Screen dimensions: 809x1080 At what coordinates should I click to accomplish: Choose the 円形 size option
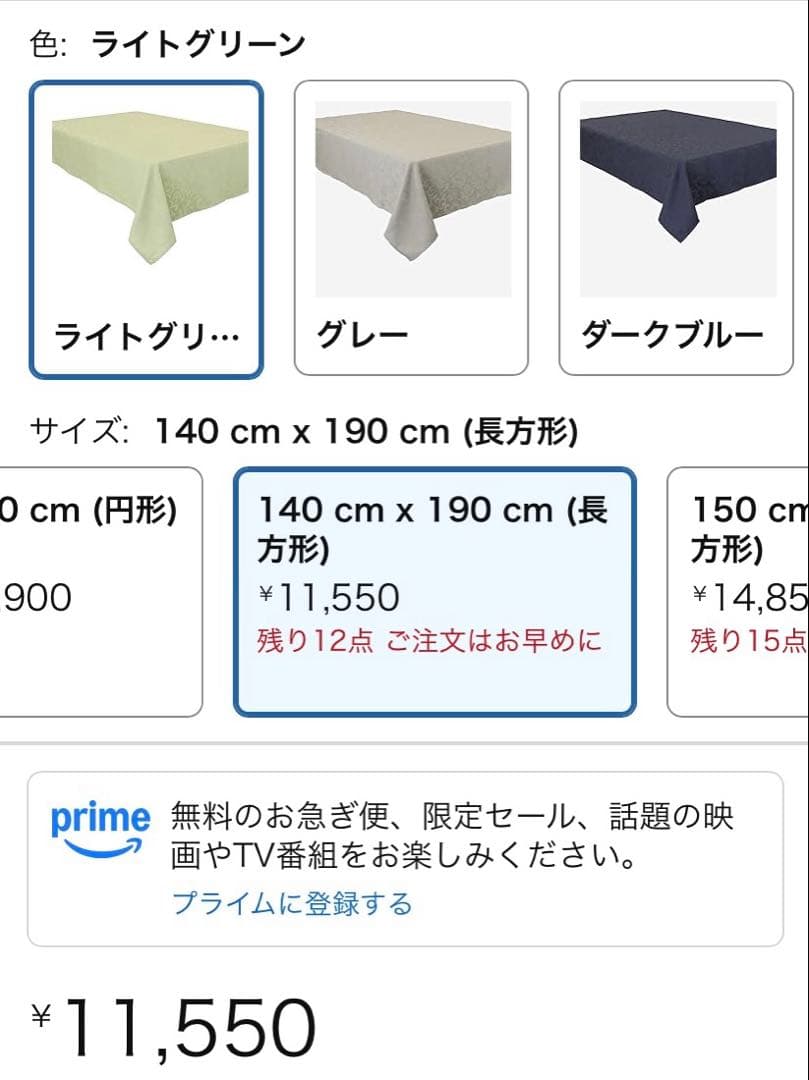[x=100, y=591]
